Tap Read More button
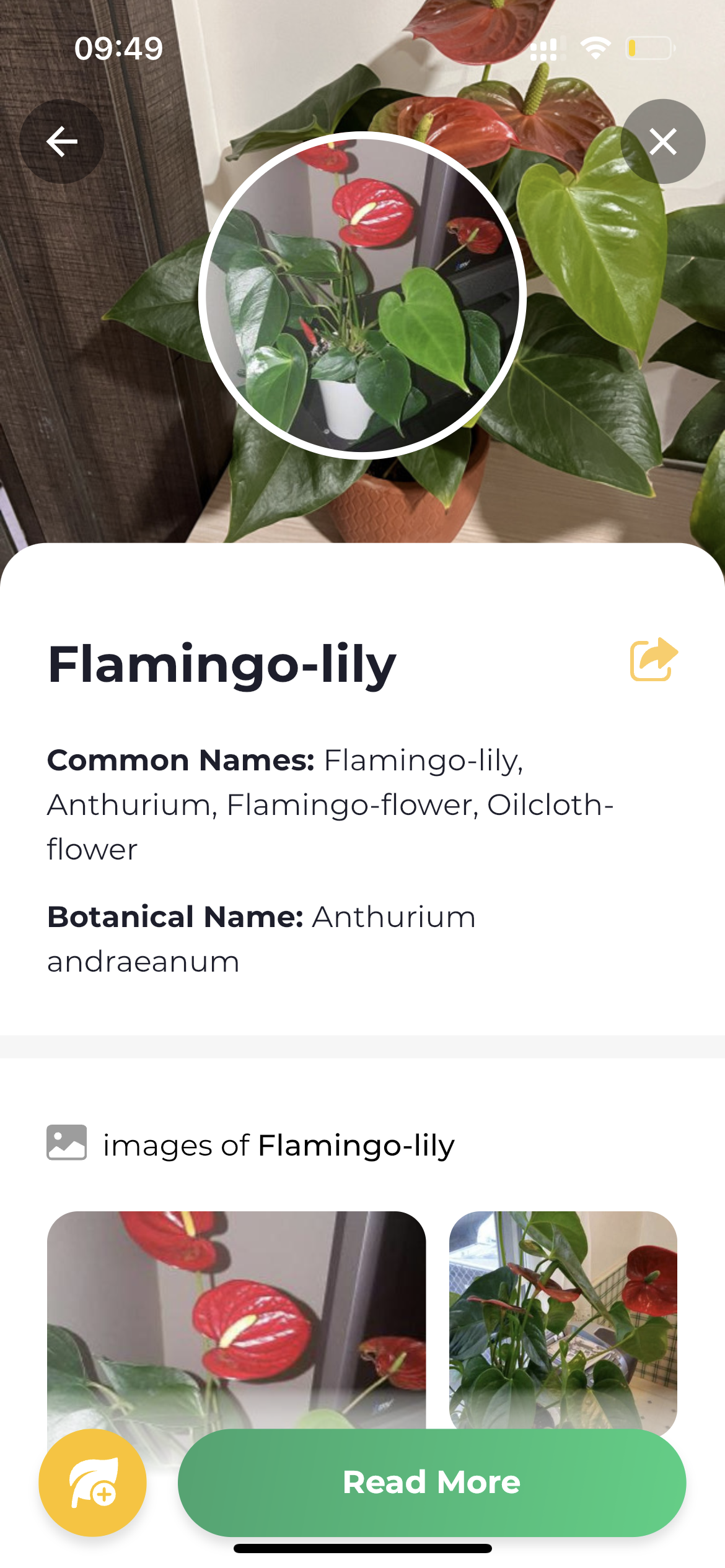Screen dimensions: 725x1568 pos(431,1482)
